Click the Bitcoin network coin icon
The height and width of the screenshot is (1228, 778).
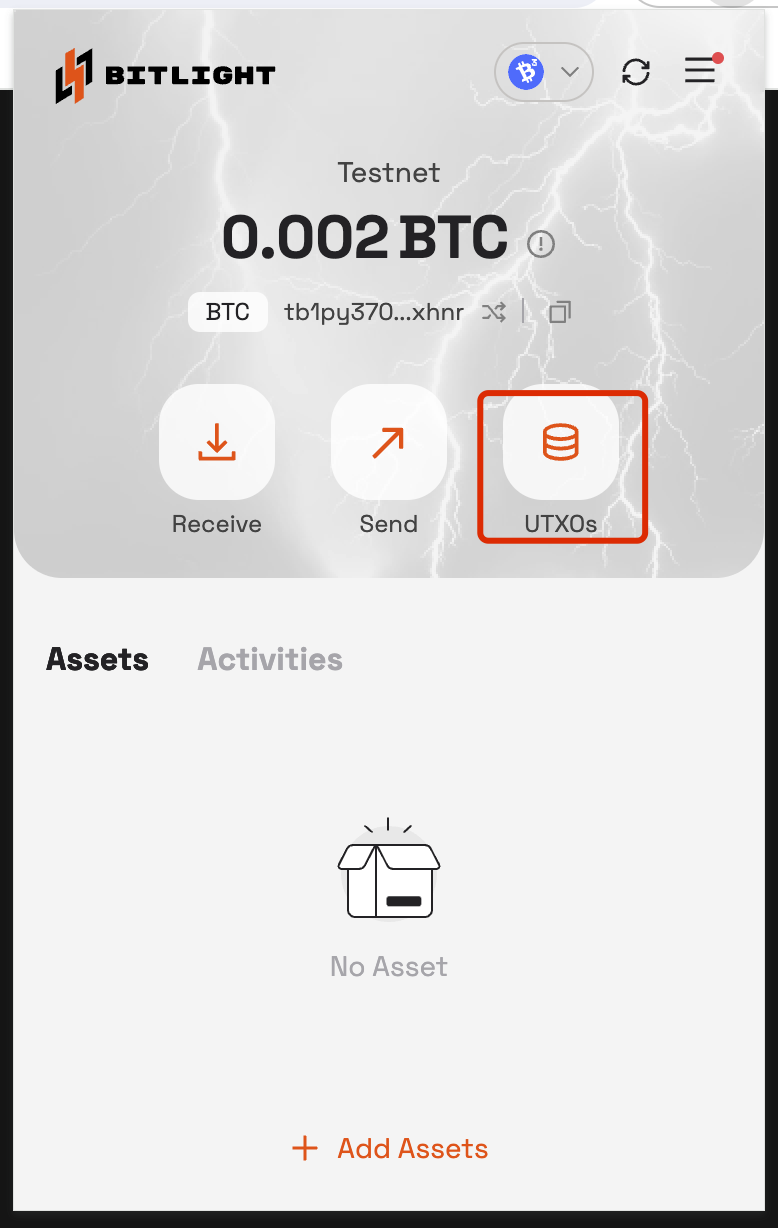(x=524, y=72)
